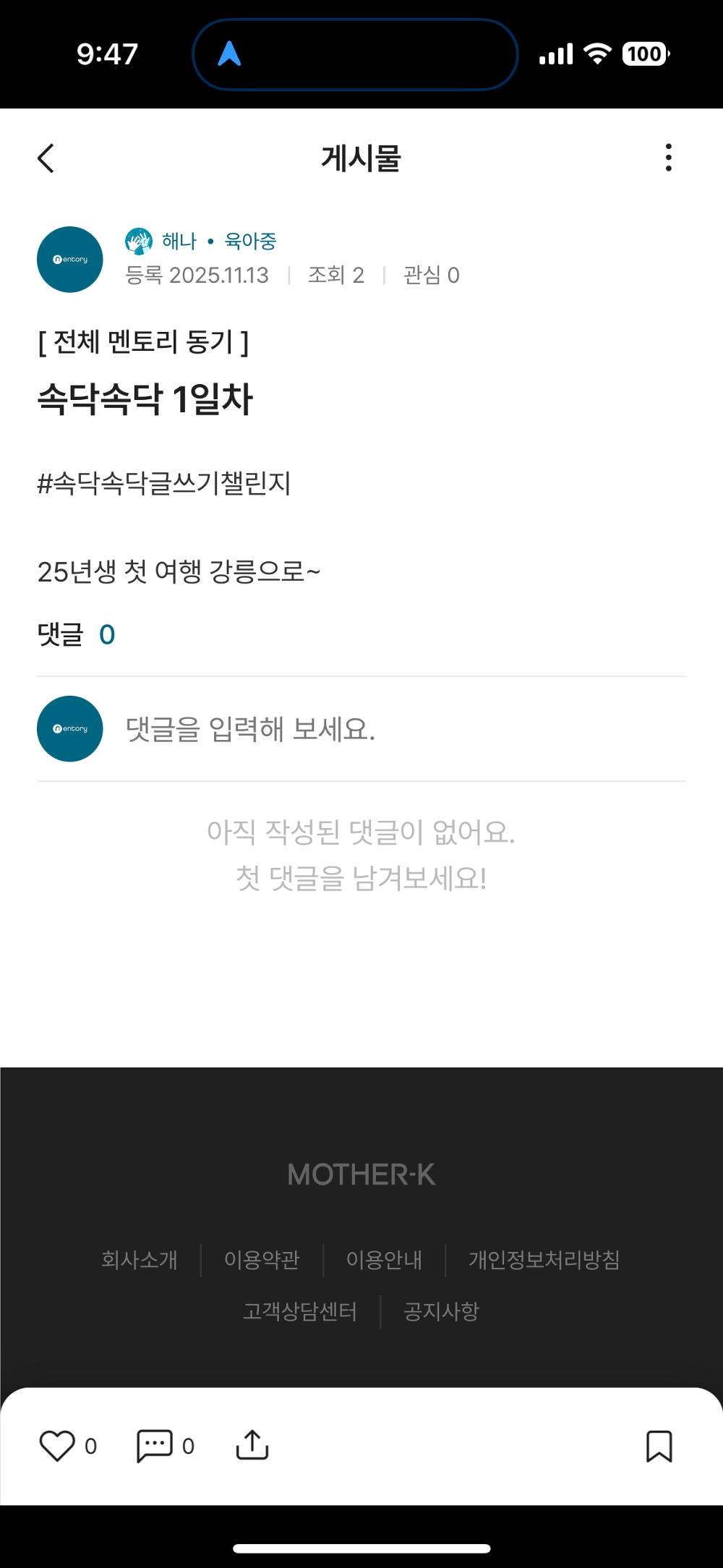Open the three-dot options menu
723x1568 pixels.
point(667,158)
